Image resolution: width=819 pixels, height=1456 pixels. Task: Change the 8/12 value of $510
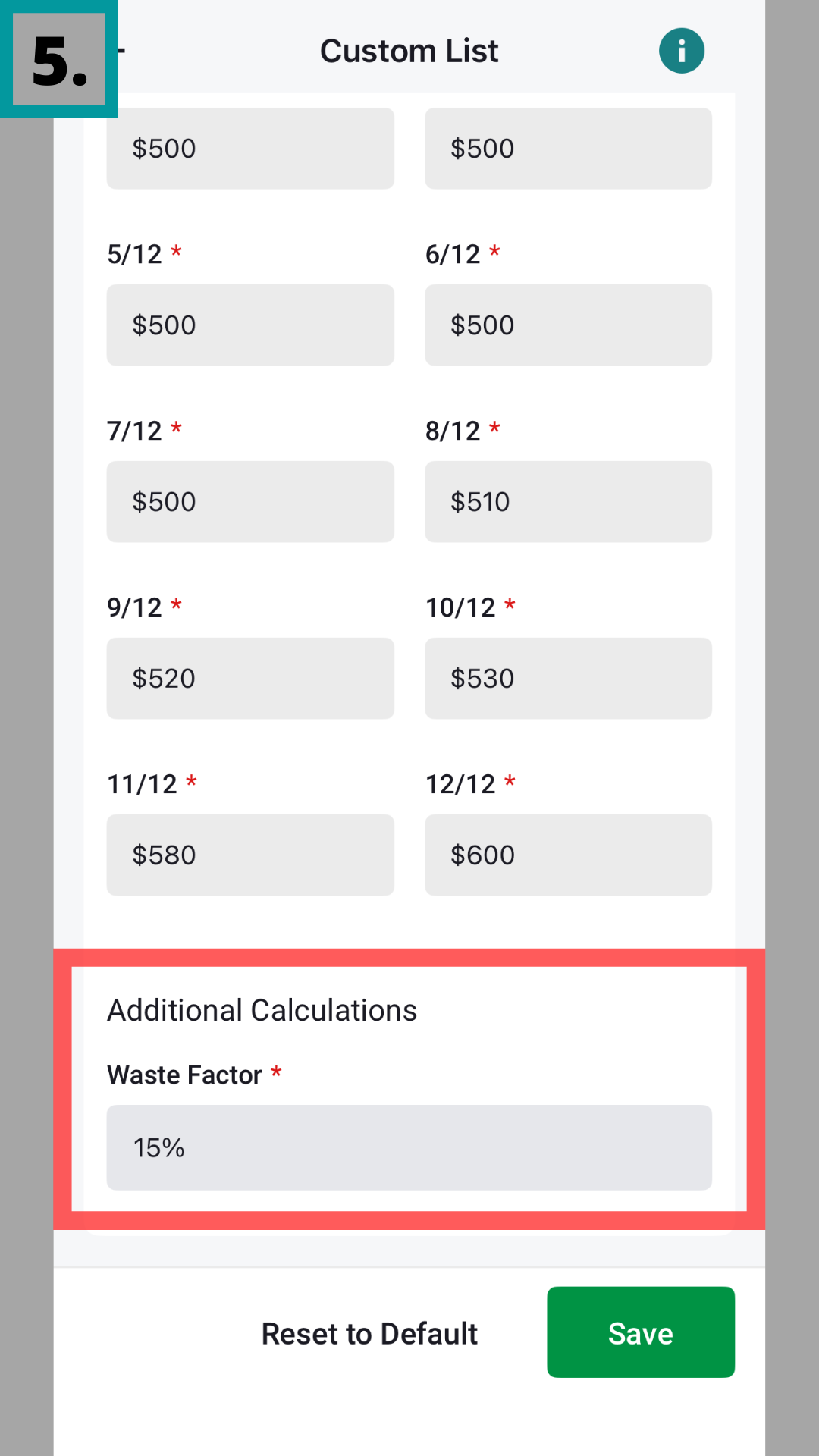click(x=568, y=502)
